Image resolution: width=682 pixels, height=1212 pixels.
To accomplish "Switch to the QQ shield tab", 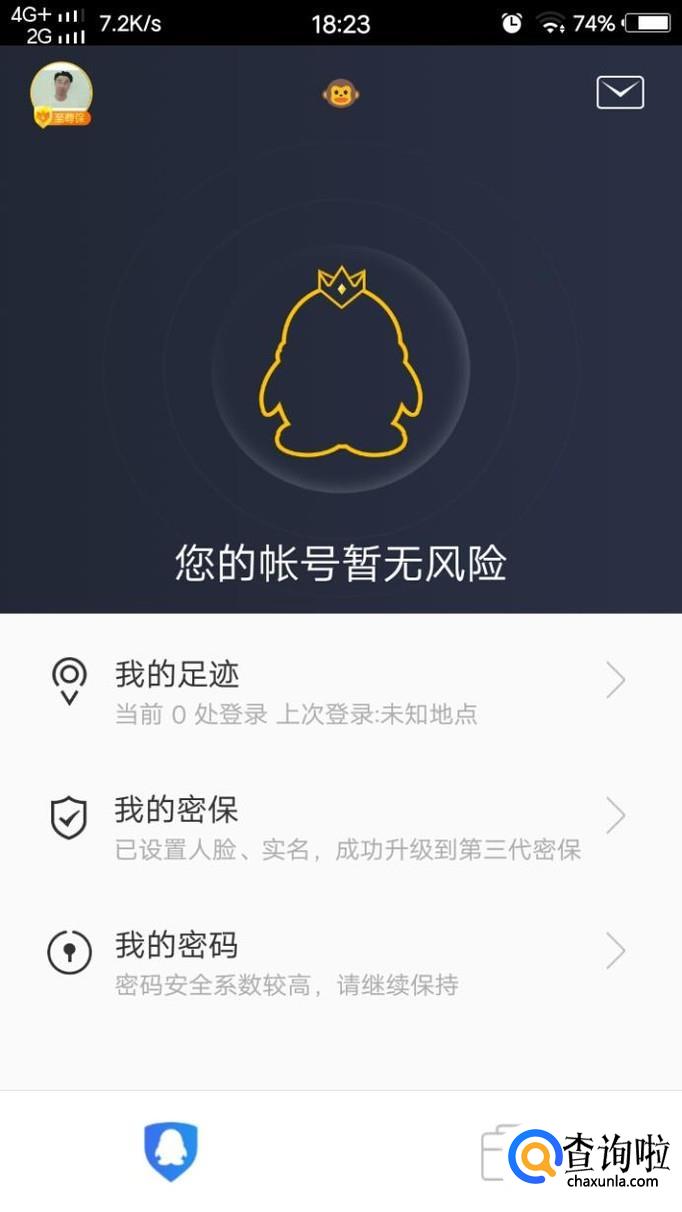I will pyautogui.click(x=171, y=1151).
